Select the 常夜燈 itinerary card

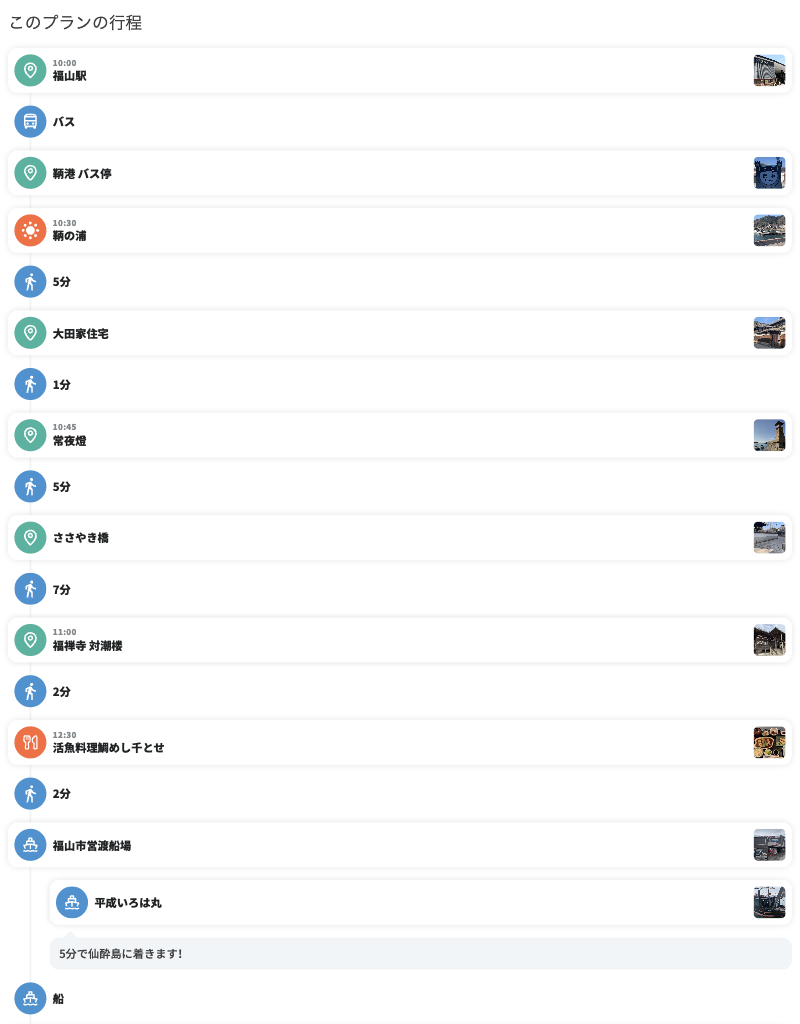pos(400,435)
